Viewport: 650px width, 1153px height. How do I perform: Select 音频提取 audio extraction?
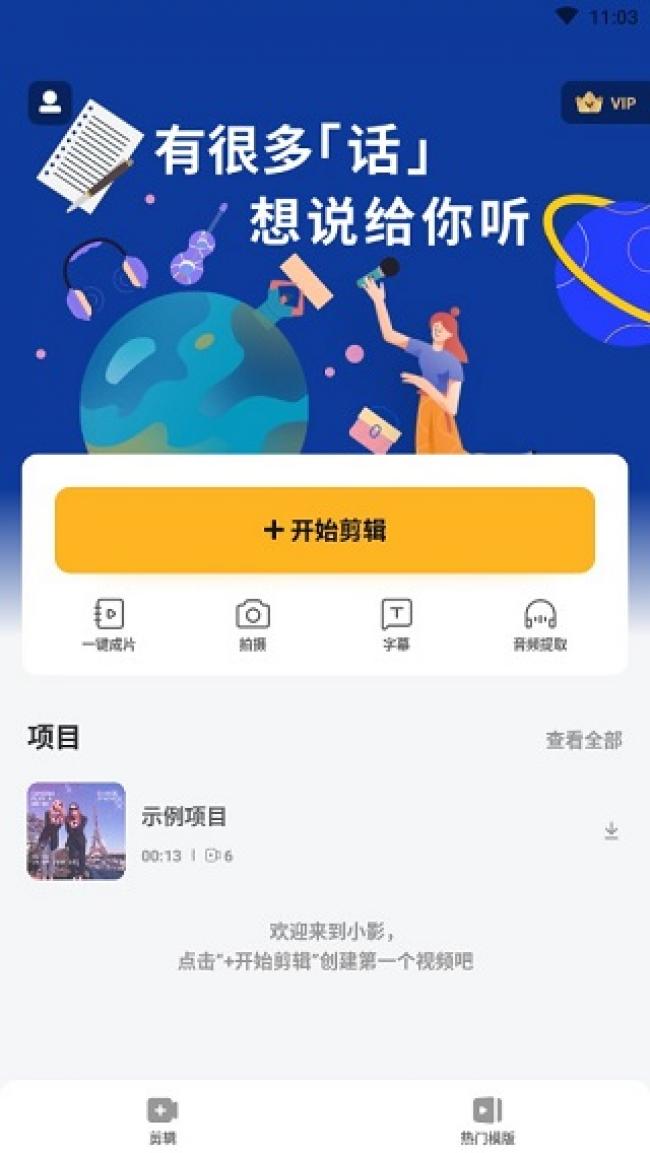tap(540, 626)
